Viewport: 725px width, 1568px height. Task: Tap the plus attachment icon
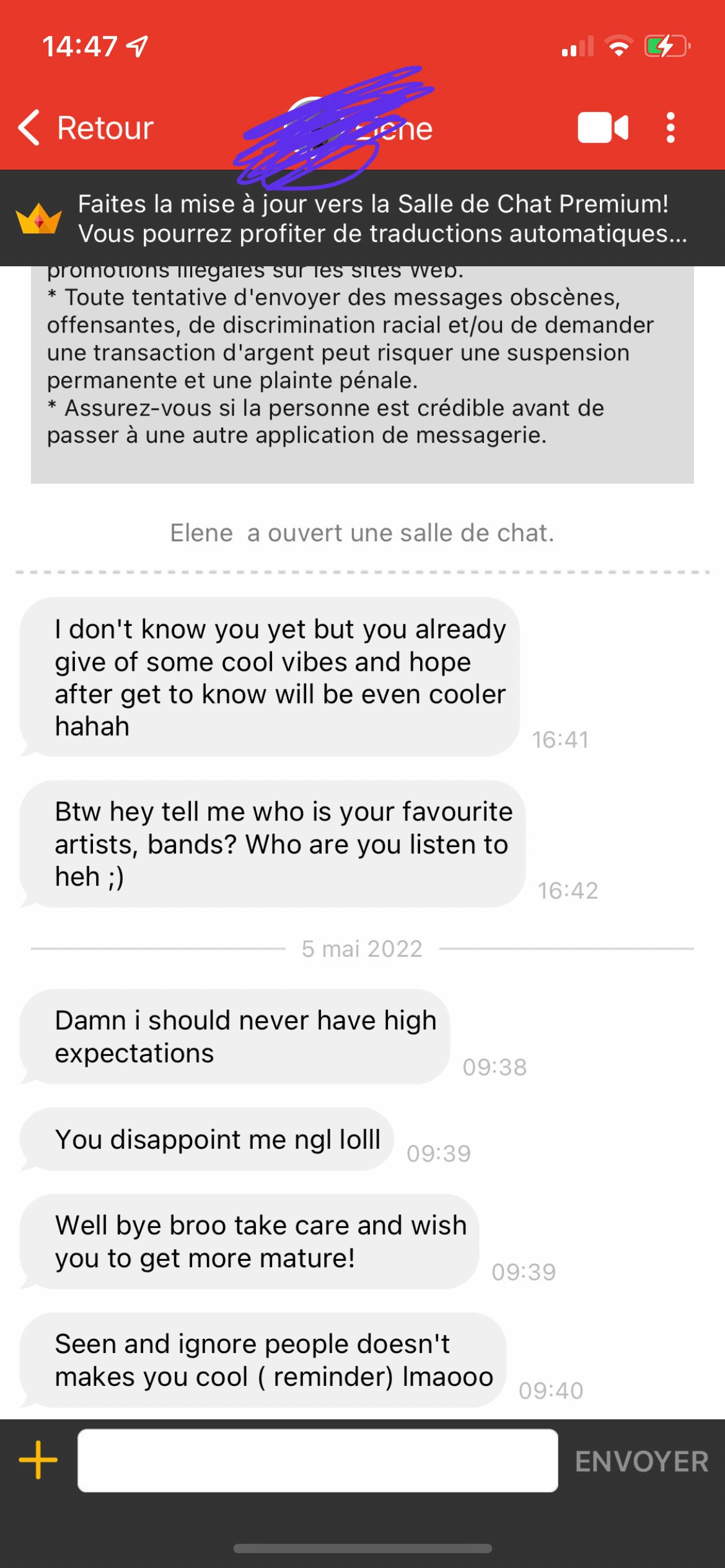[38, 1460]
